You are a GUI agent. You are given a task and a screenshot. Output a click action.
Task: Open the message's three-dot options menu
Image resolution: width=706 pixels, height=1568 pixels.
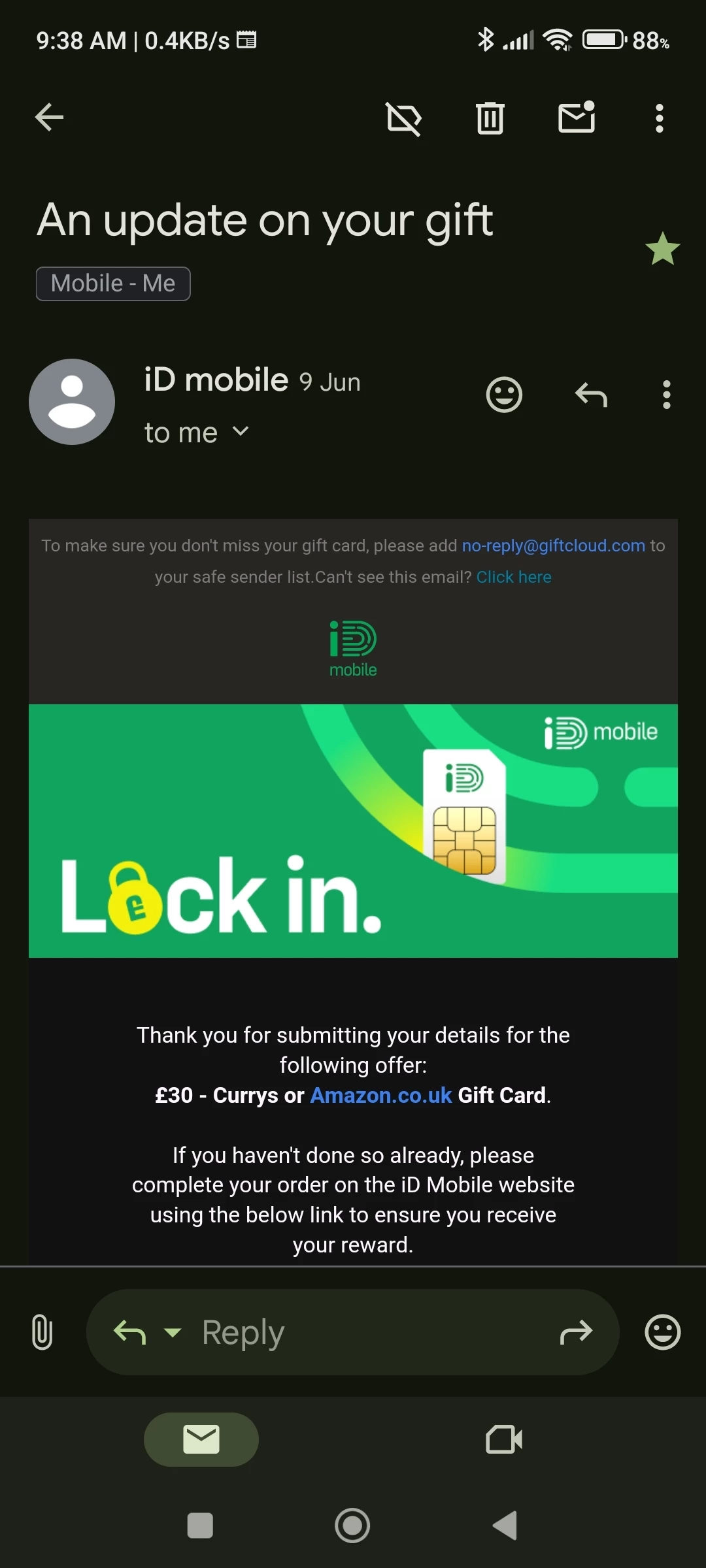(666, 395)
